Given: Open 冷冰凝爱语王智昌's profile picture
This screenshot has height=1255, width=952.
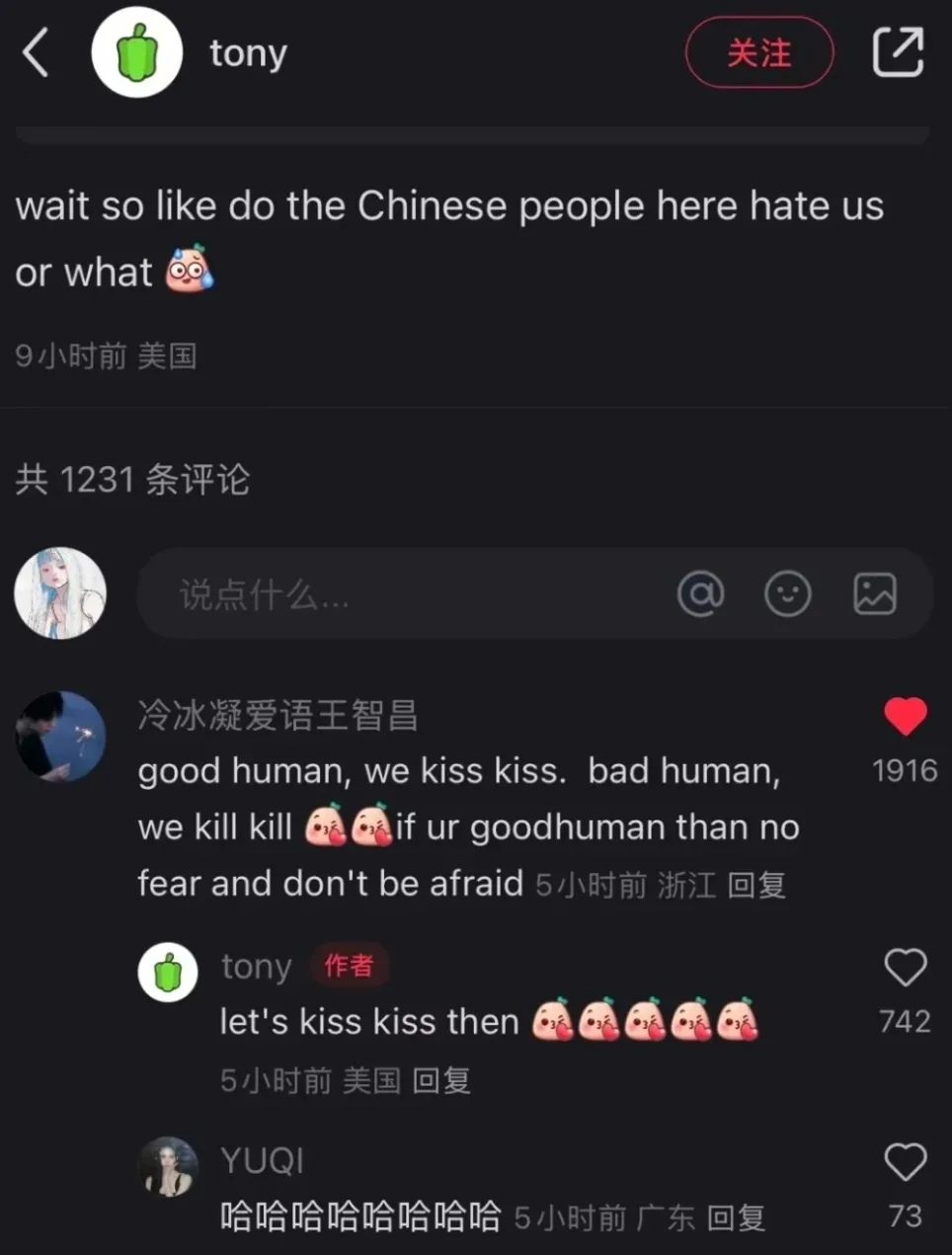Looking at the screenshot, I should (x=60, y=737).
